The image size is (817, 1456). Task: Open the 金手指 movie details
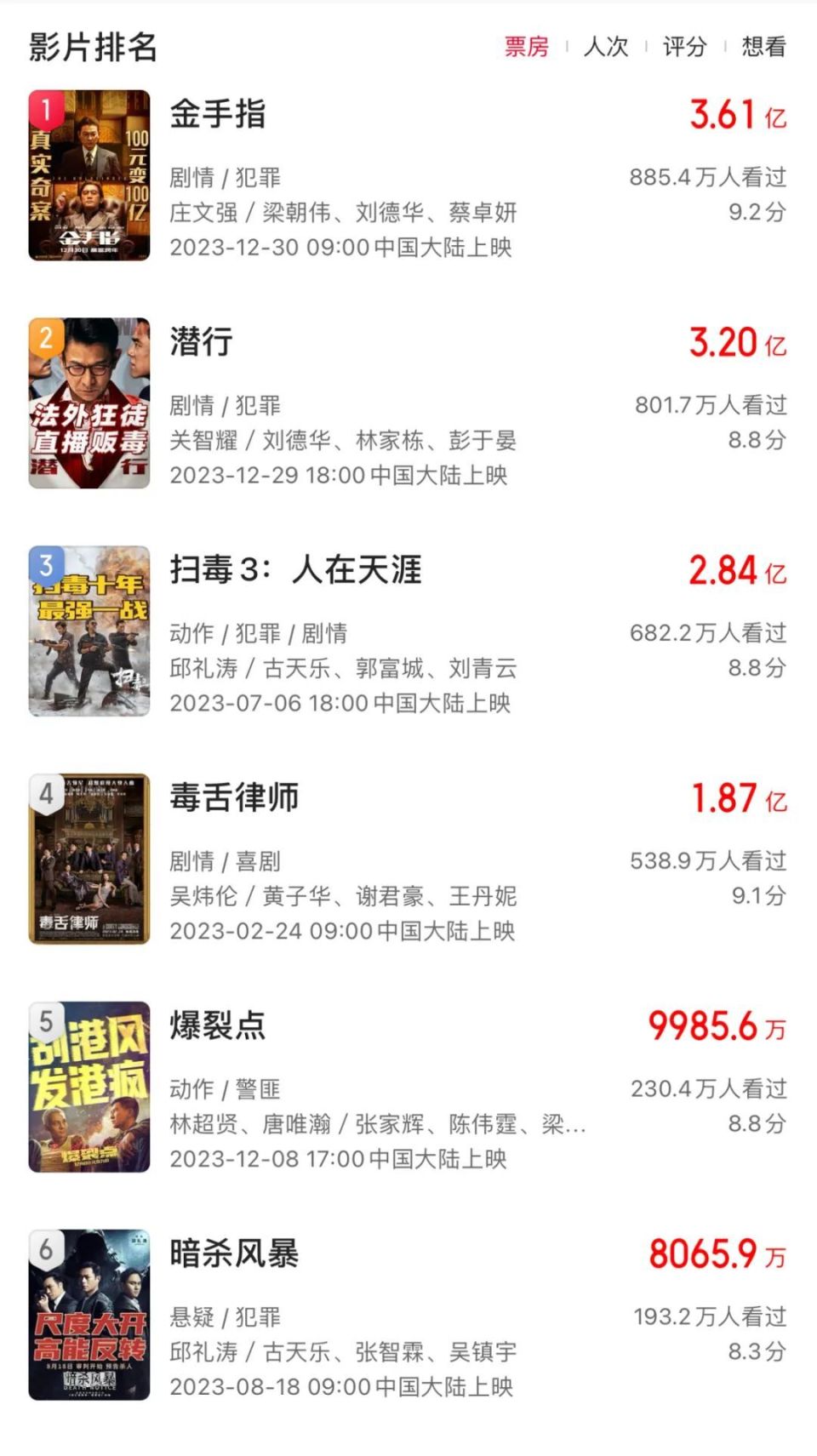[218, 116]
